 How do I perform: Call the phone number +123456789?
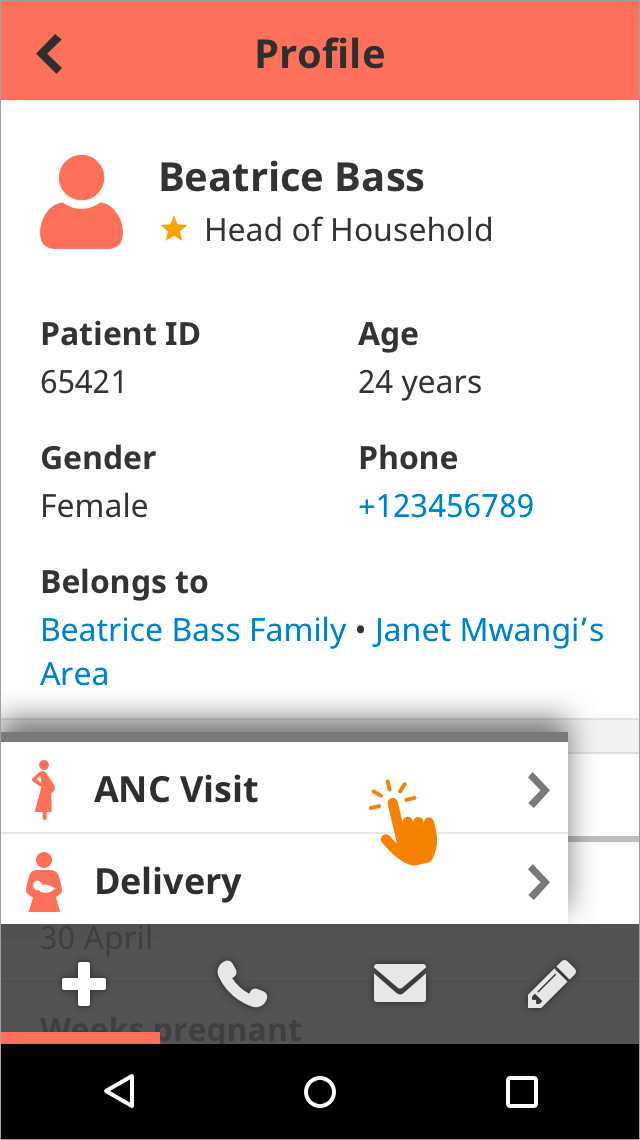point(446,506)
